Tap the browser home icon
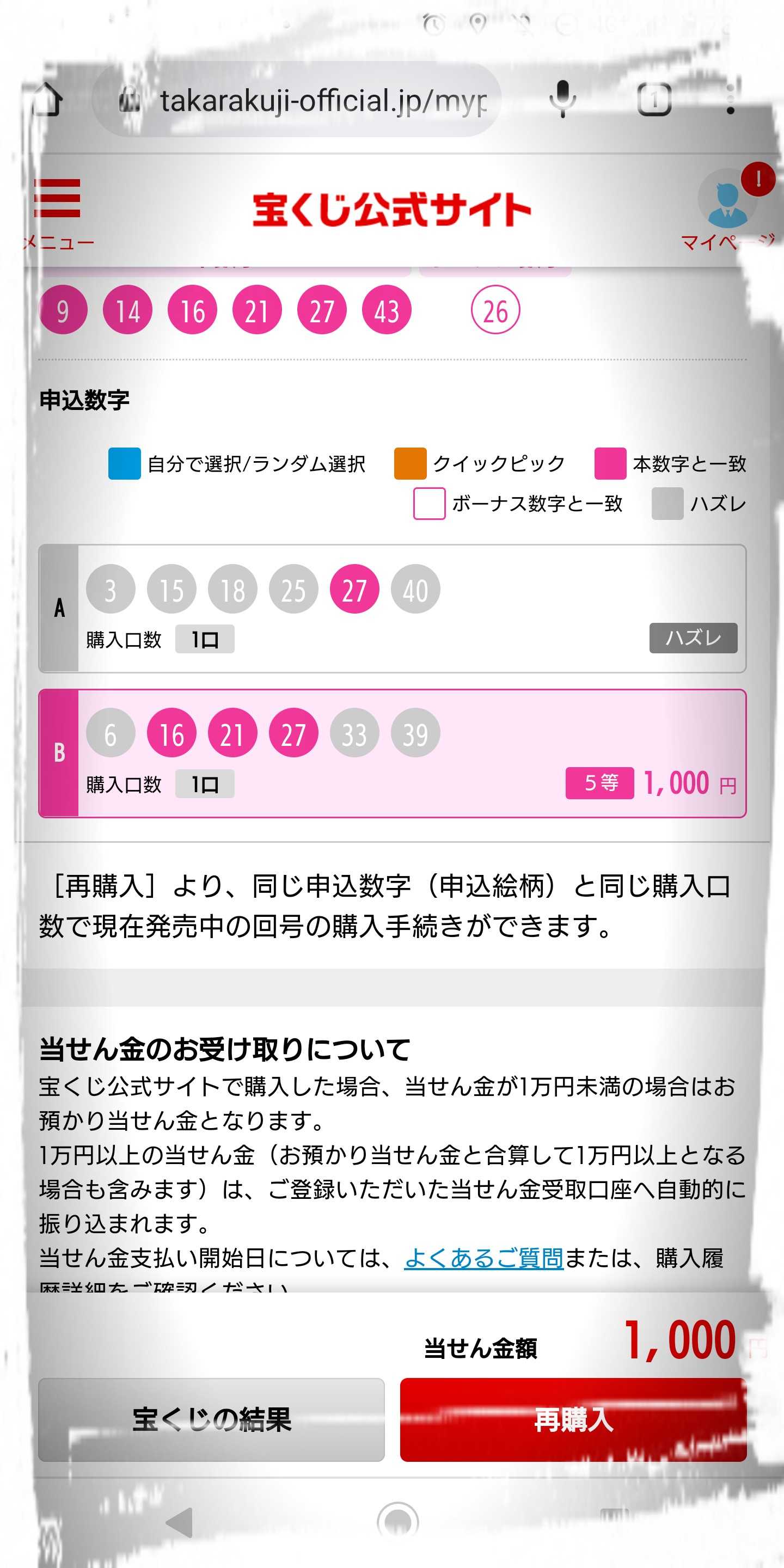784x1568 pixels. [47, 99]
